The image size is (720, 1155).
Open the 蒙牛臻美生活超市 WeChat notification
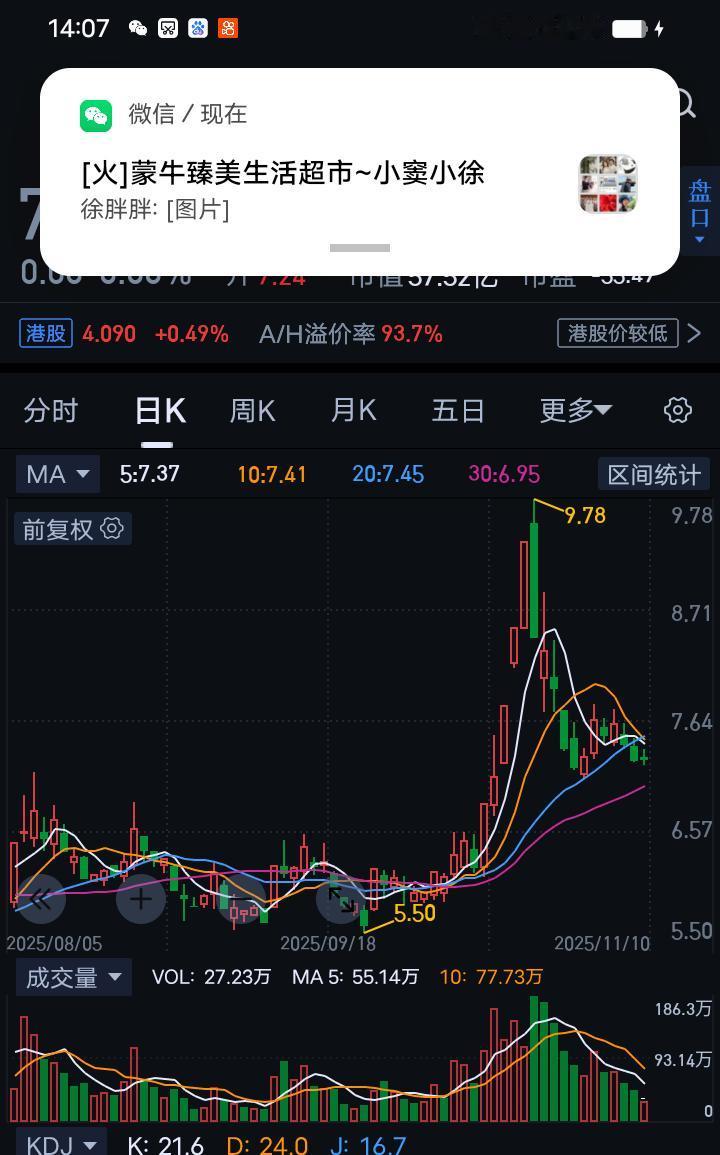pos(300,173)
